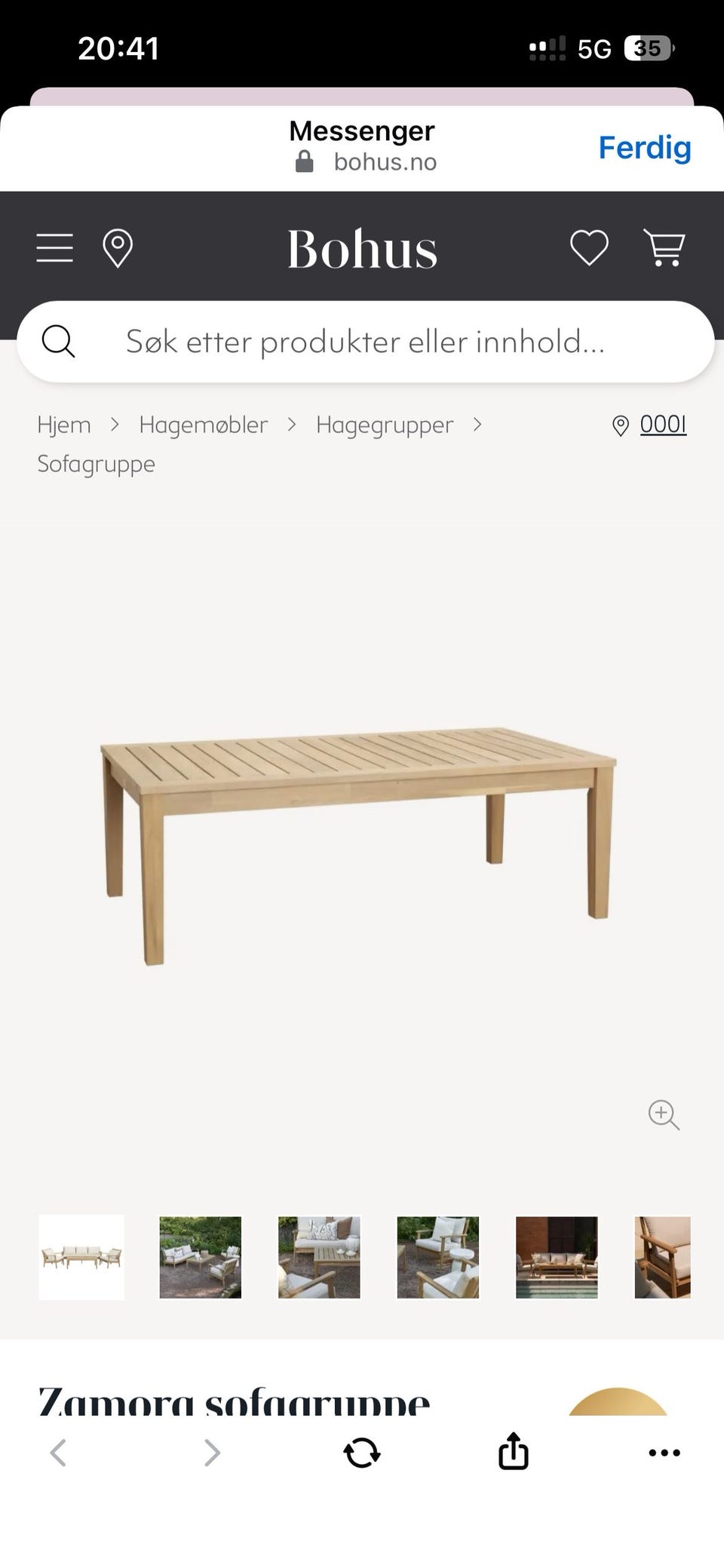Open the wishlist heart icon
This screenshot has height=1568, width=724.
click(x=589, y=247)
